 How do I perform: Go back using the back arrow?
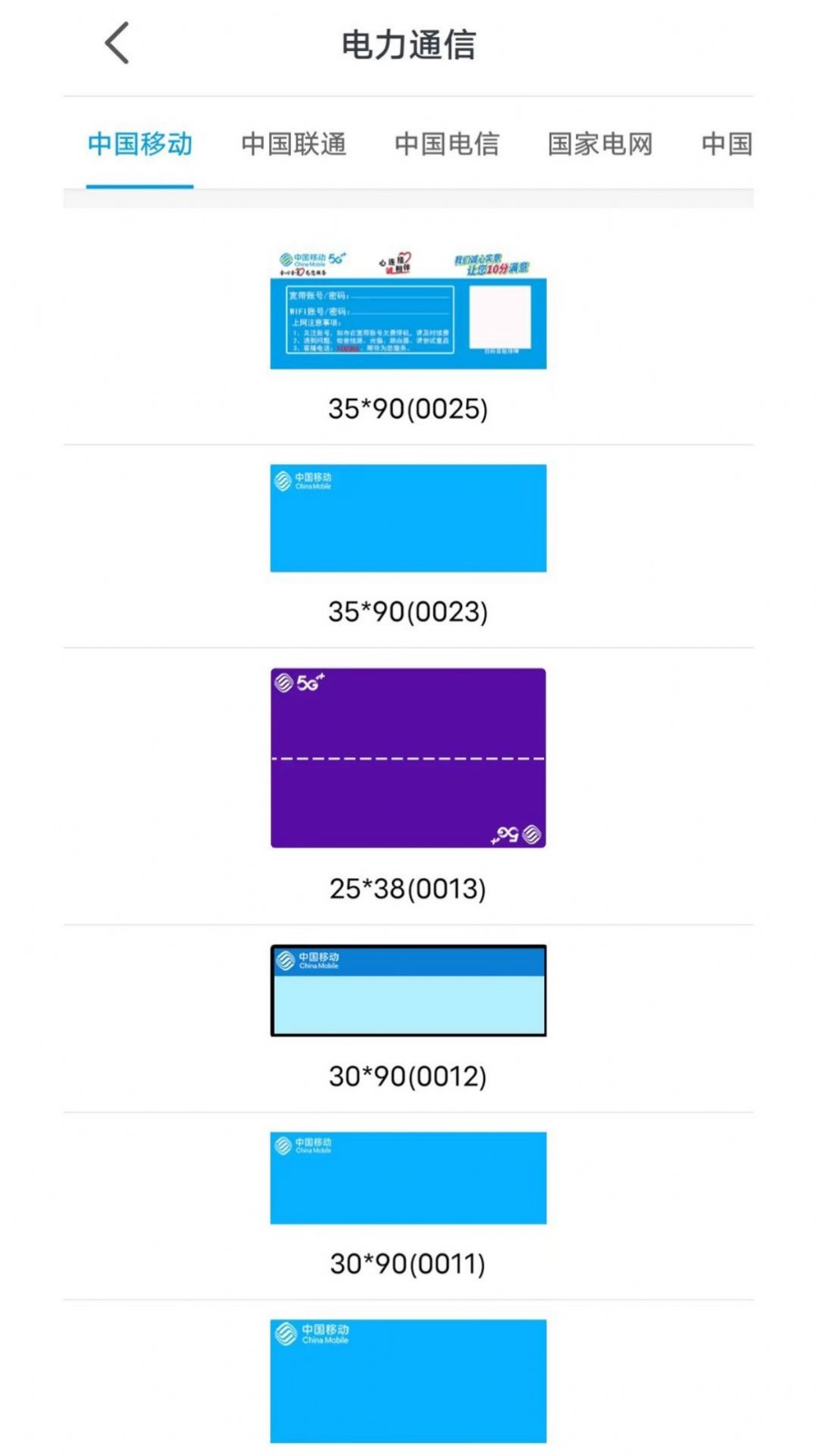tap(117, 44)
